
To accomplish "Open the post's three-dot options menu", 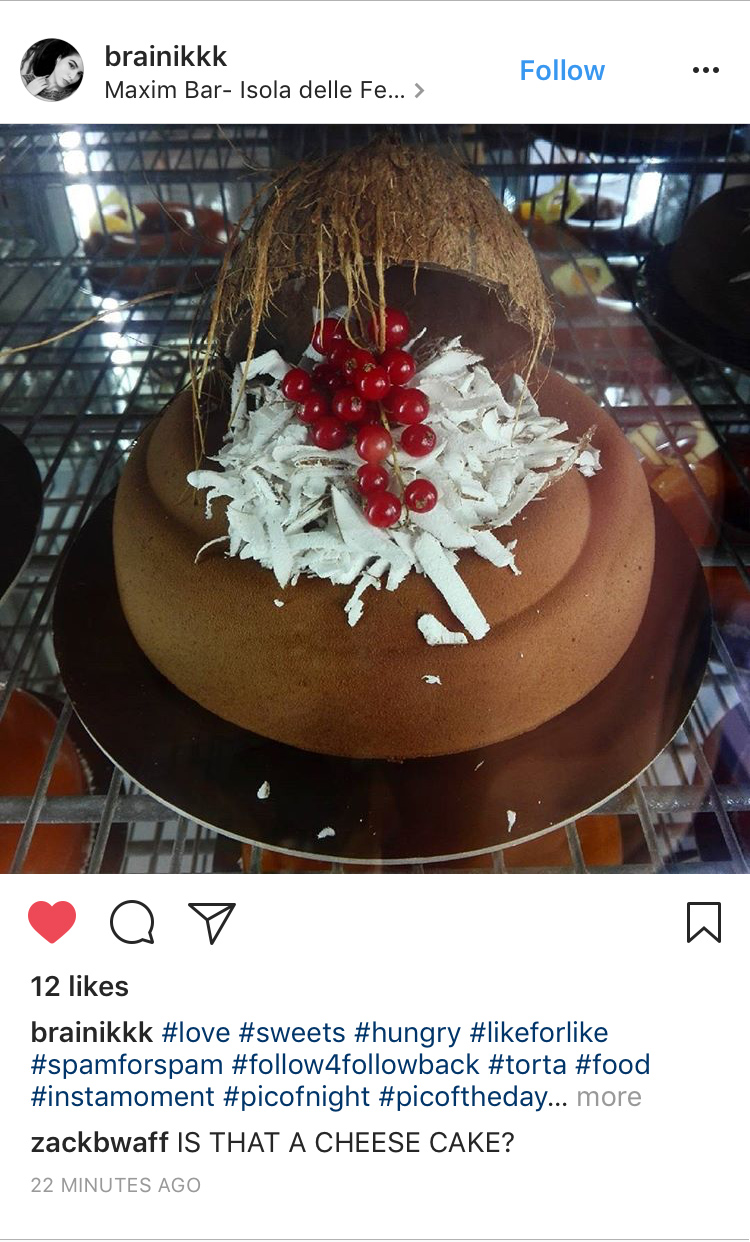I will [x=705, y=70].
